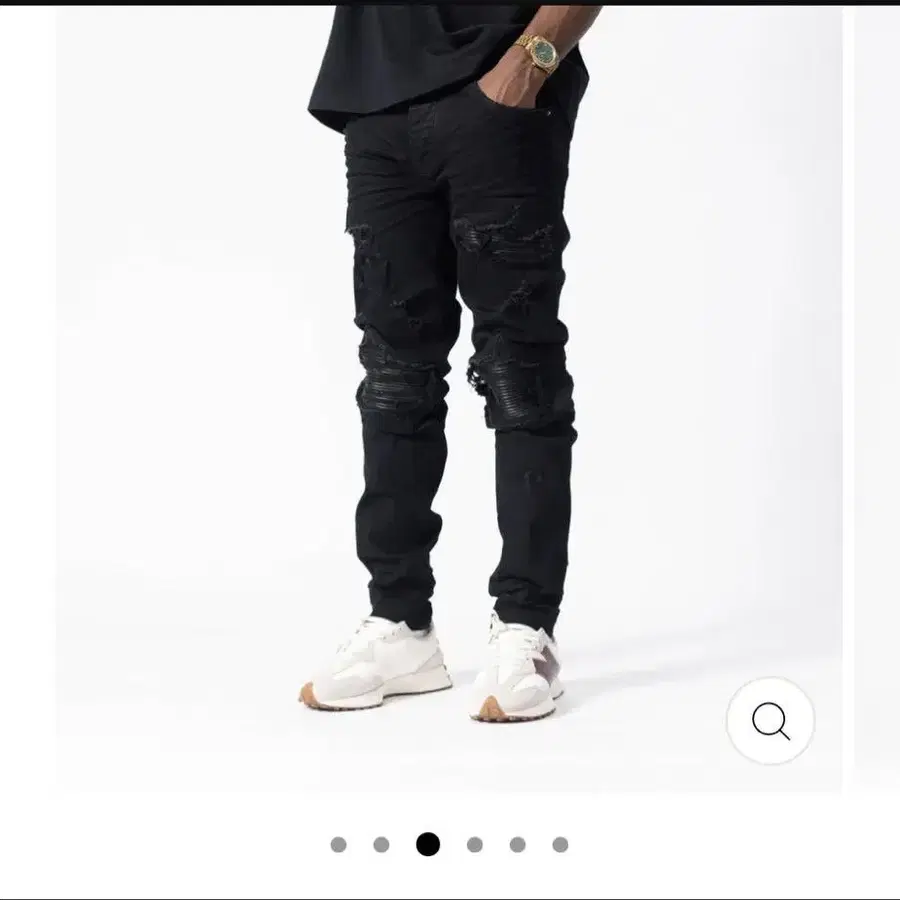Go to the fourth gallery dot
The height and width of the screenshot is (900, 900).
click(x=475, y=844)
